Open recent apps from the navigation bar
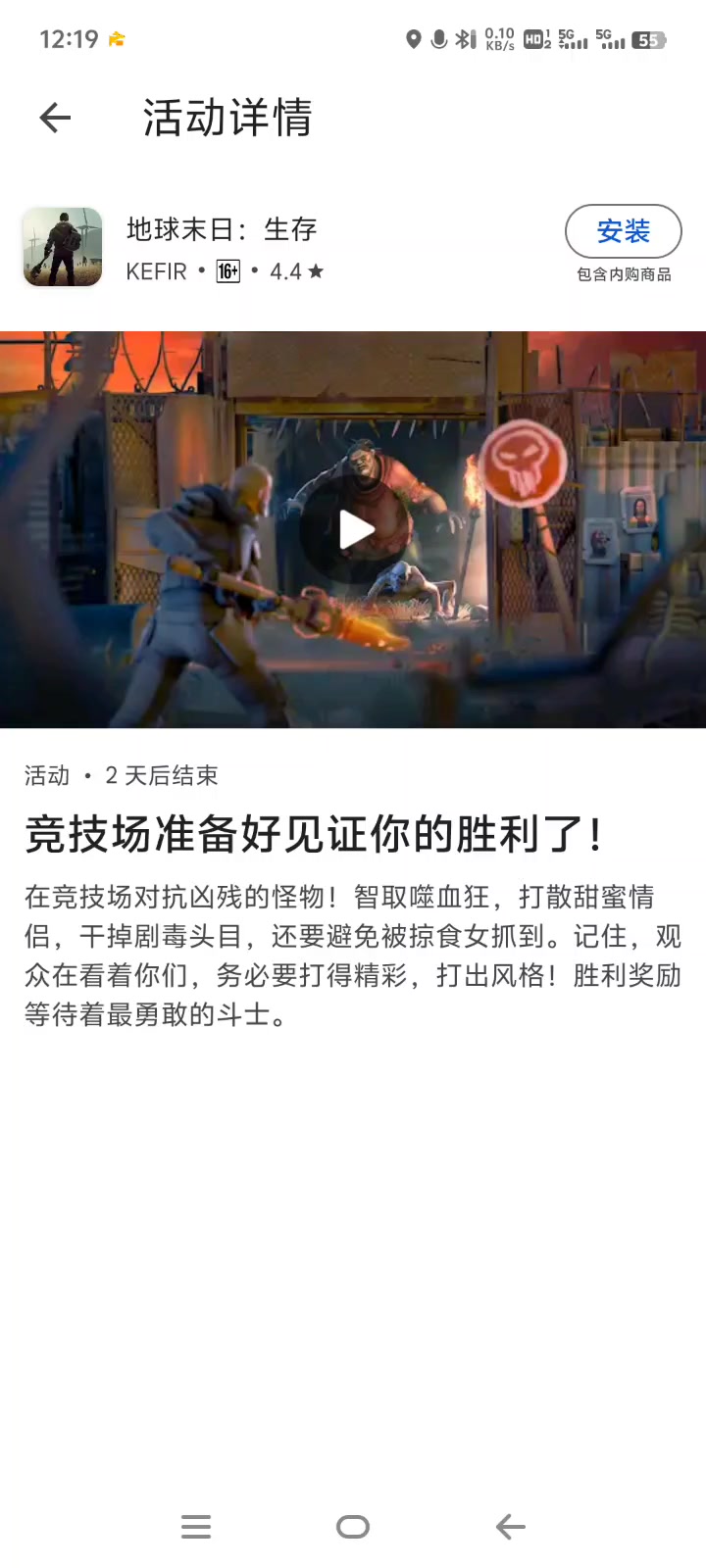The image size is (706, 1568). [196, 1526]
